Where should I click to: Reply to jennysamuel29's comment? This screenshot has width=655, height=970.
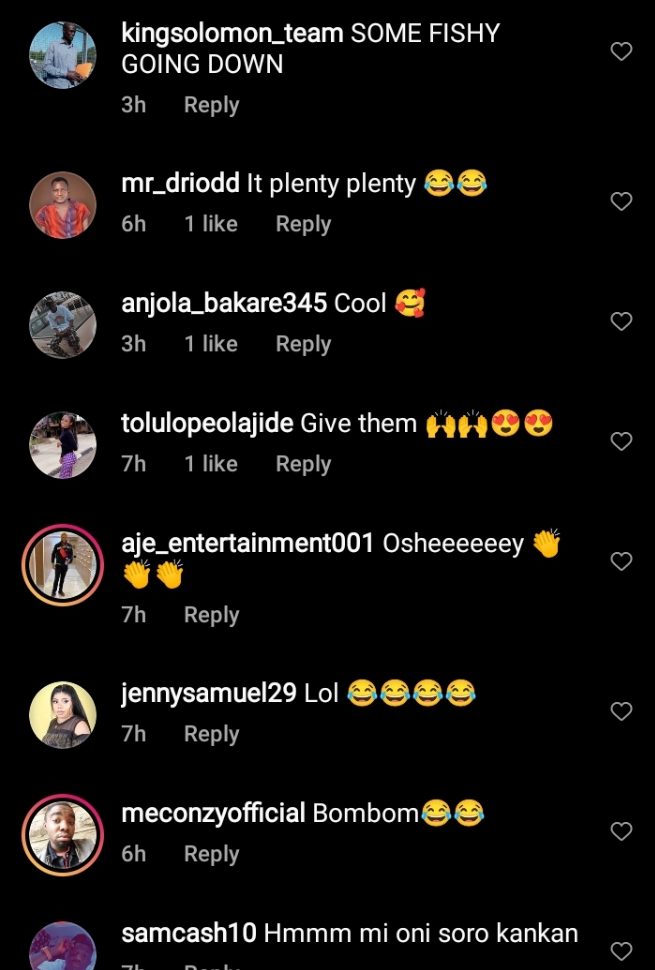(211, 734)
